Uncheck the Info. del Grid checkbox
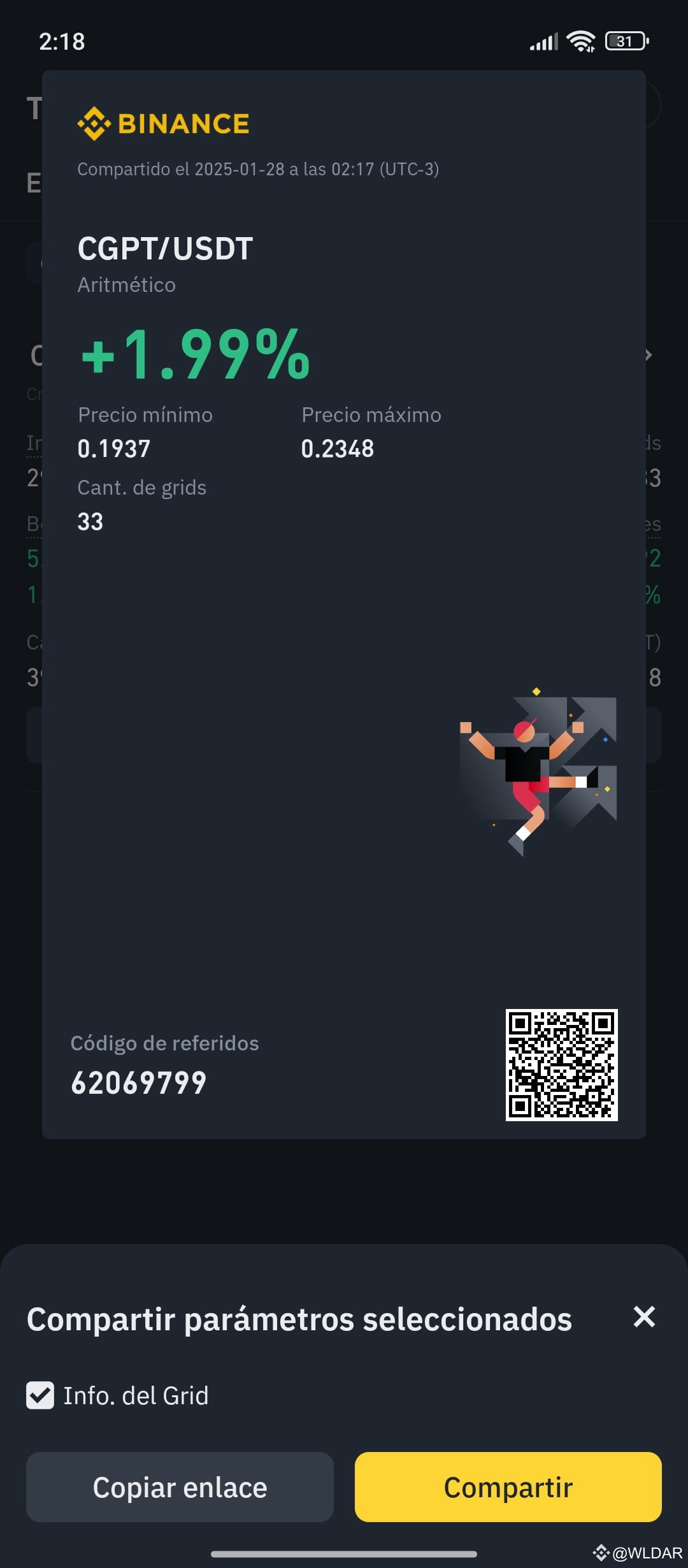Image resolution: width=688 pixels, height=1568 pixels. click(x=41, y=1395)
